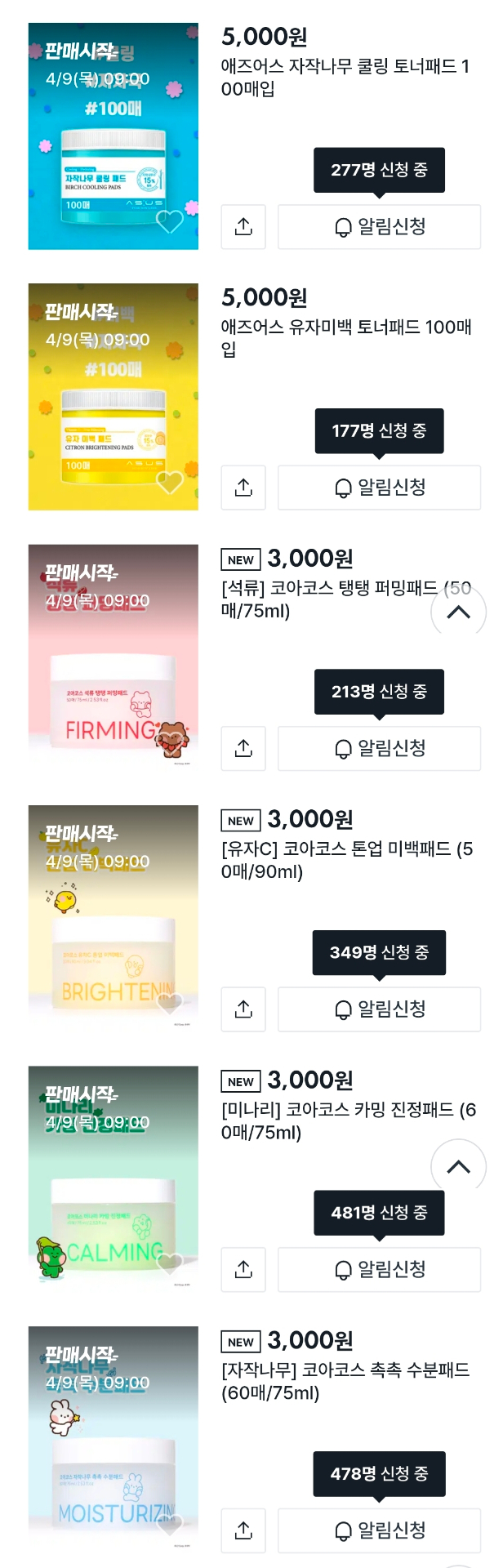Screen dimensions: 503x1568
Task: Open the [석류] FIRMING pad product image
Action: (113, 657)
